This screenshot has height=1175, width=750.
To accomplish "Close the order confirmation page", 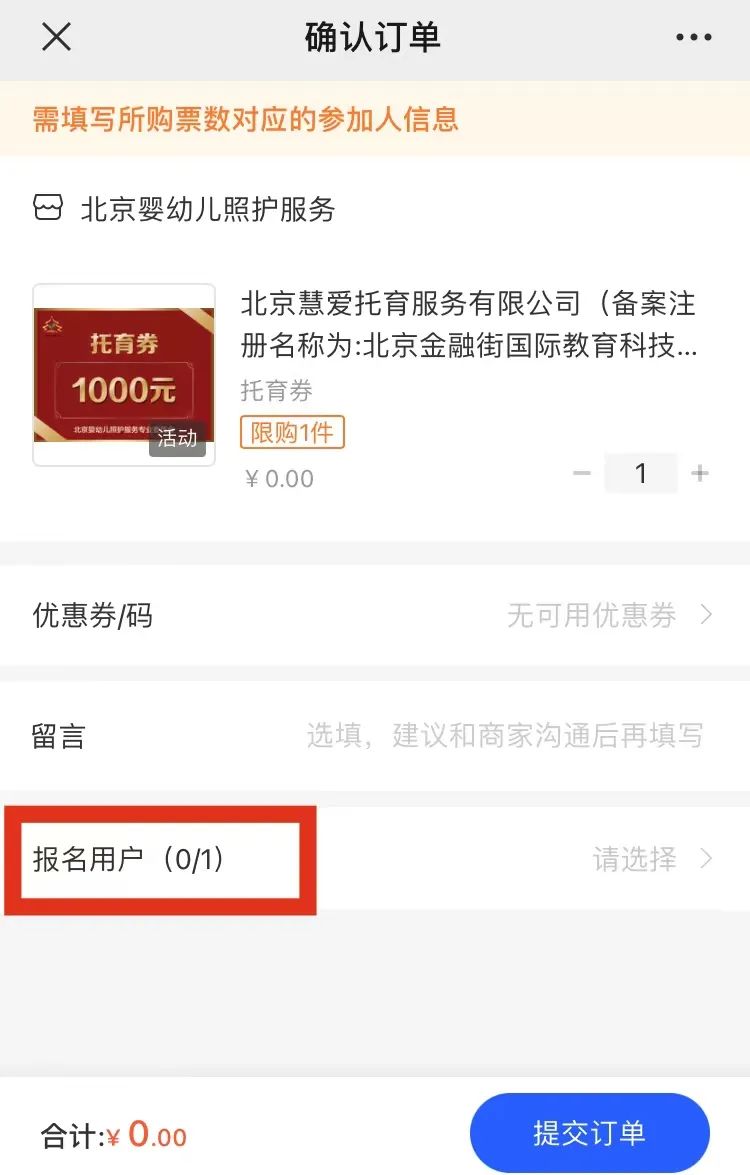I will [x=56, y=38].
